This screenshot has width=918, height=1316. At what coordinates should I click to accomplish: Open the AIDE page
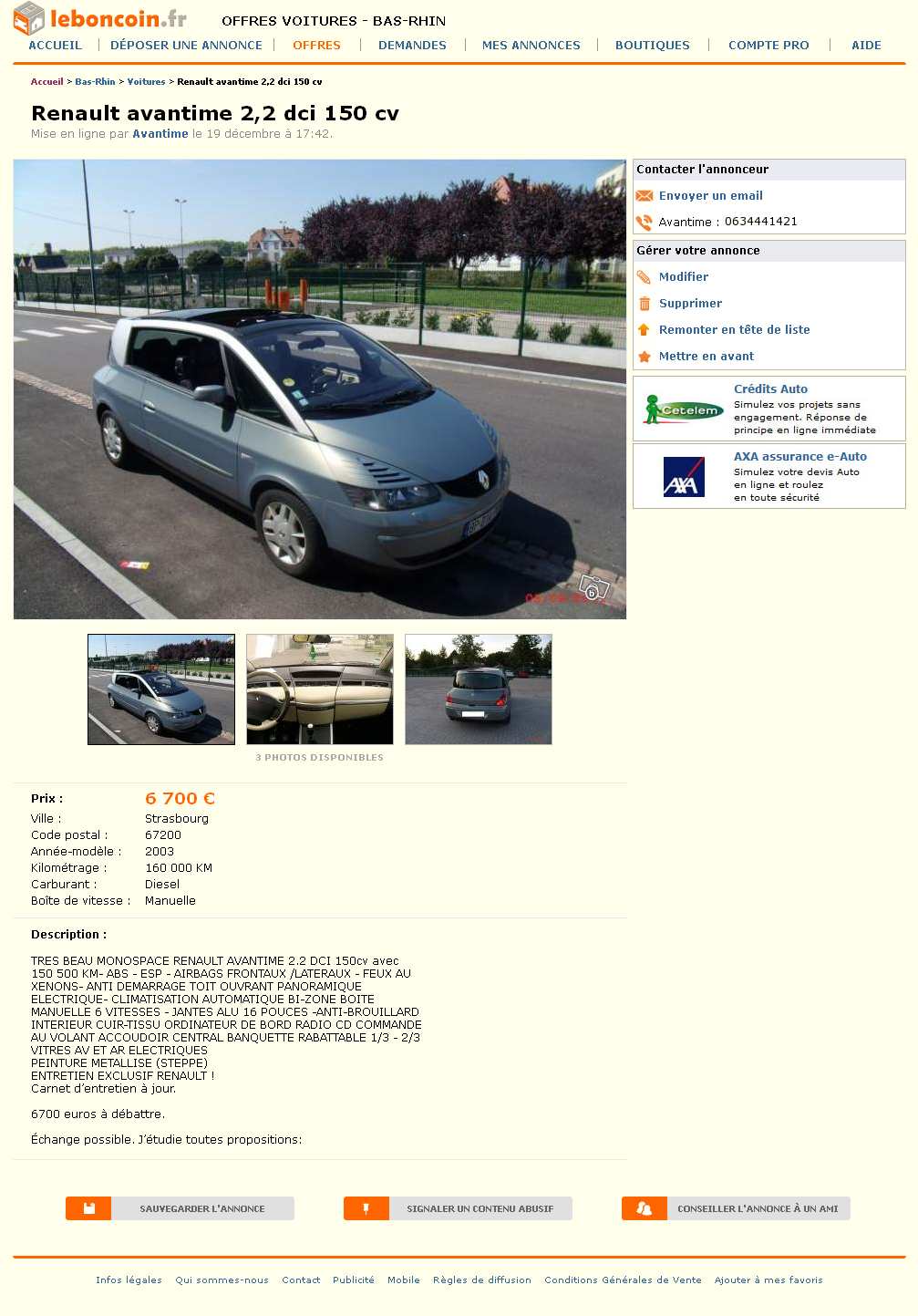pos(865,45)
